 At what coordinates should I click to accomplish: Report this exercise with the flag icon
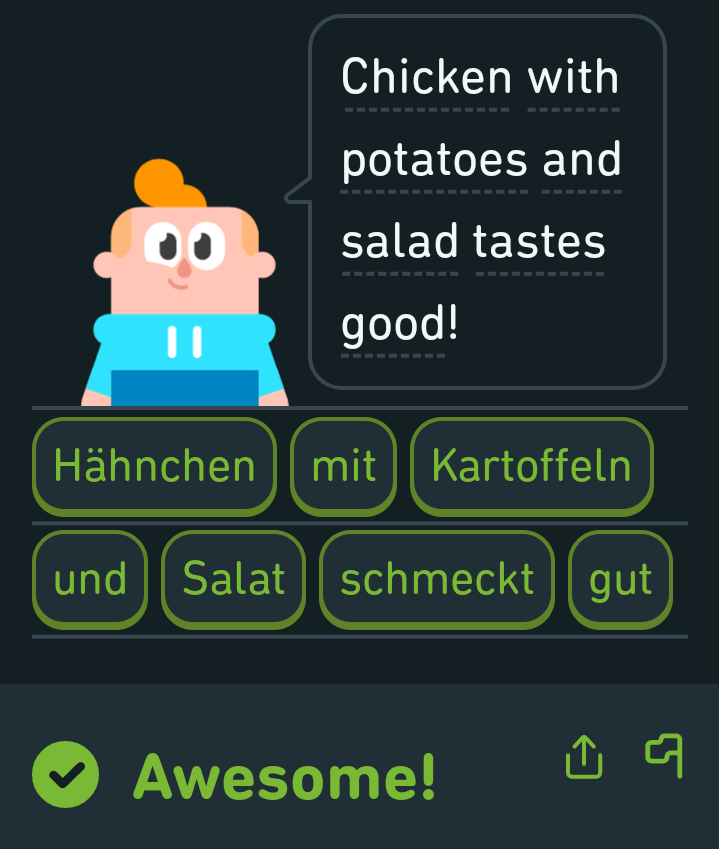click(664, 755)
